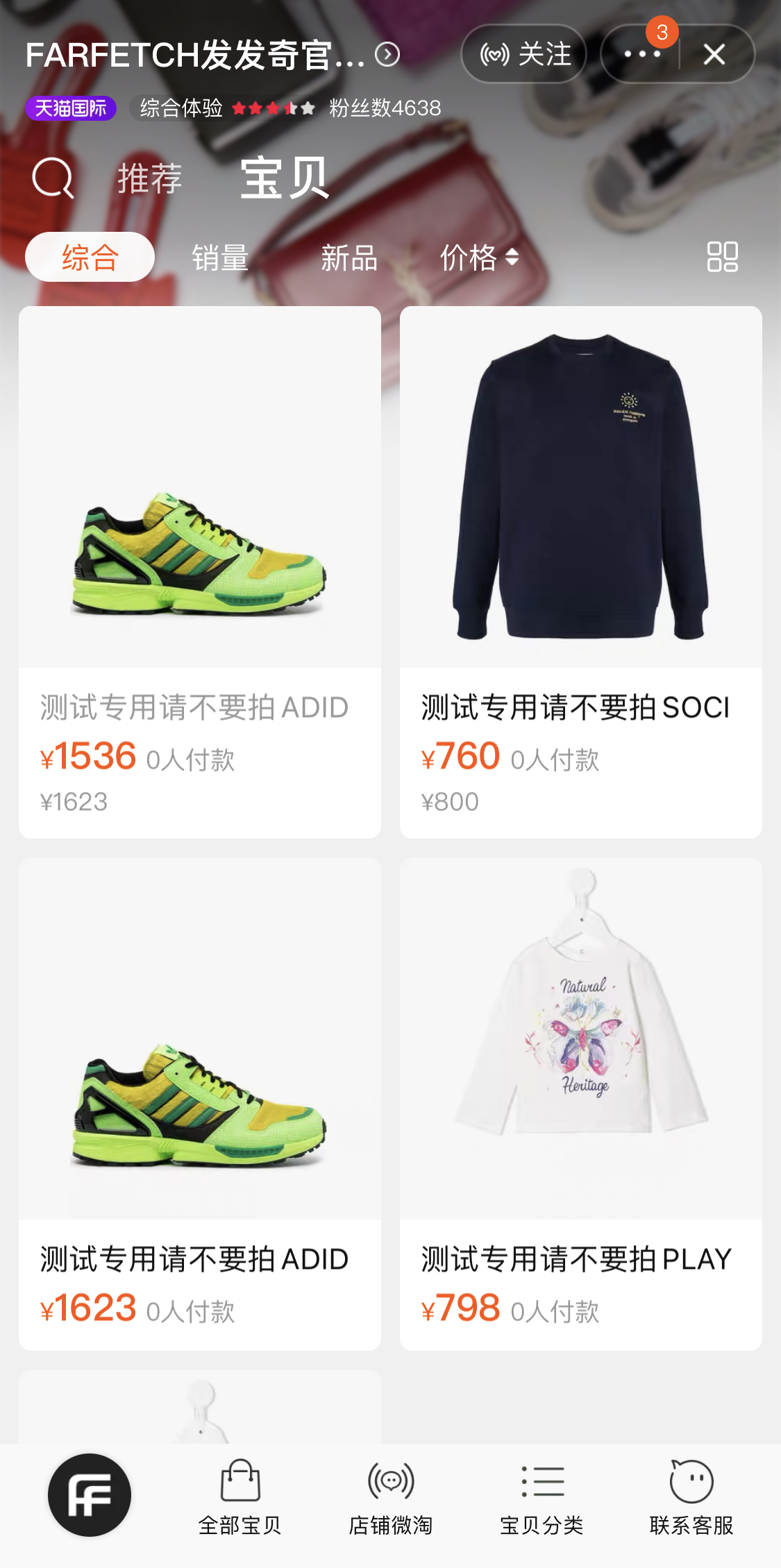This screenshot has height=1568, width=781.
Task: Open the ¥1623 ADID sneaker product
Action: click(200, 1104)
